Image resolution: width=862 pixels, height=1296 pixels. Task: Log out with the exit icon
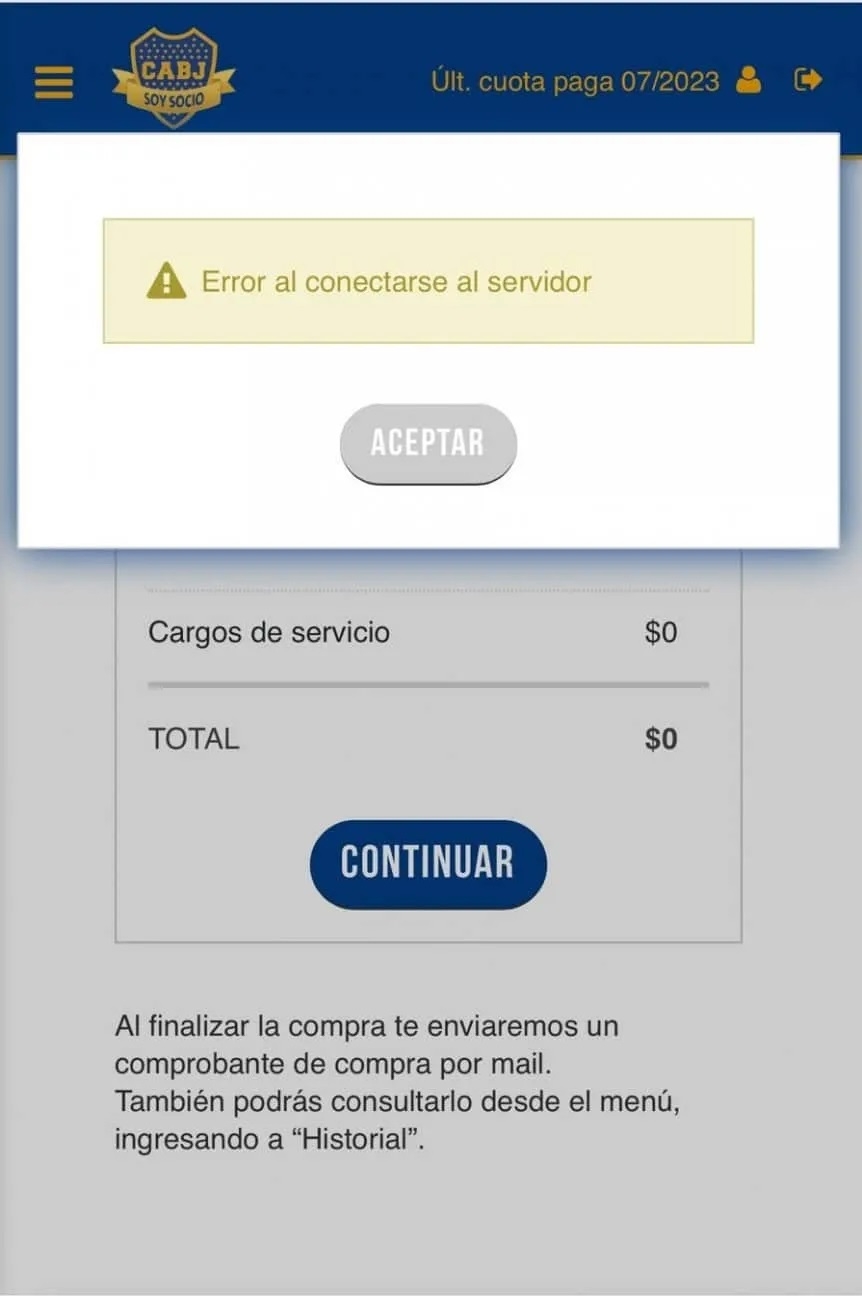808,80
